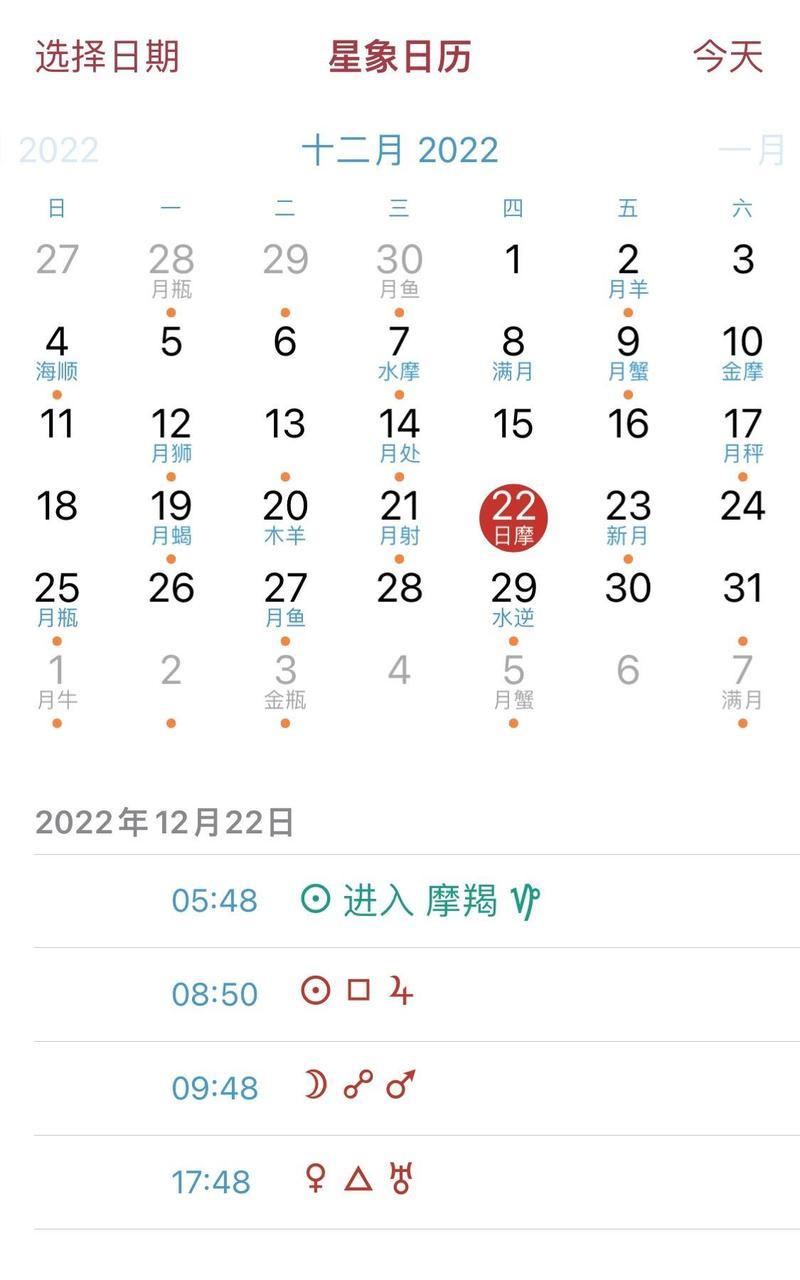Open the 09:48 moon opposite Mars event
The width and height of the screenshot is (800, 1280).
[x=417, y=1087]
